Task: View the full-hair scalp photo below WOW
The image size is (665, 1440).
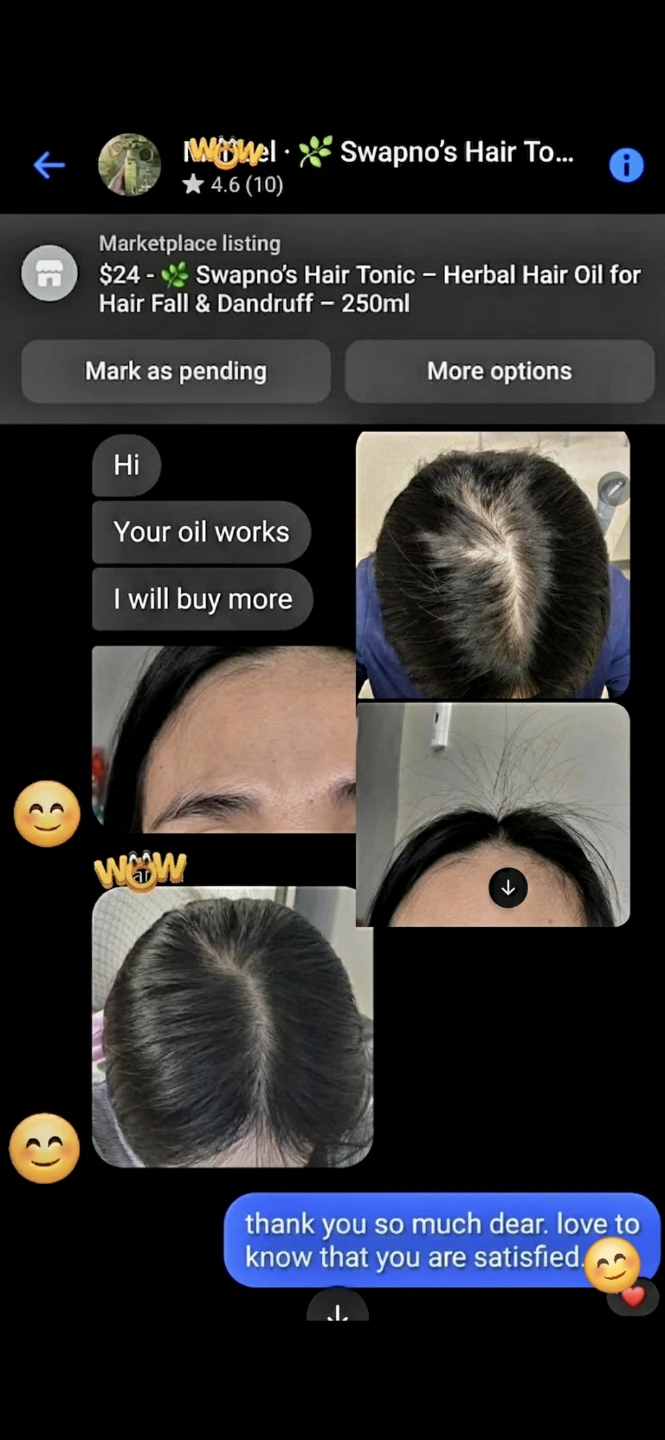Action: 232,1027
